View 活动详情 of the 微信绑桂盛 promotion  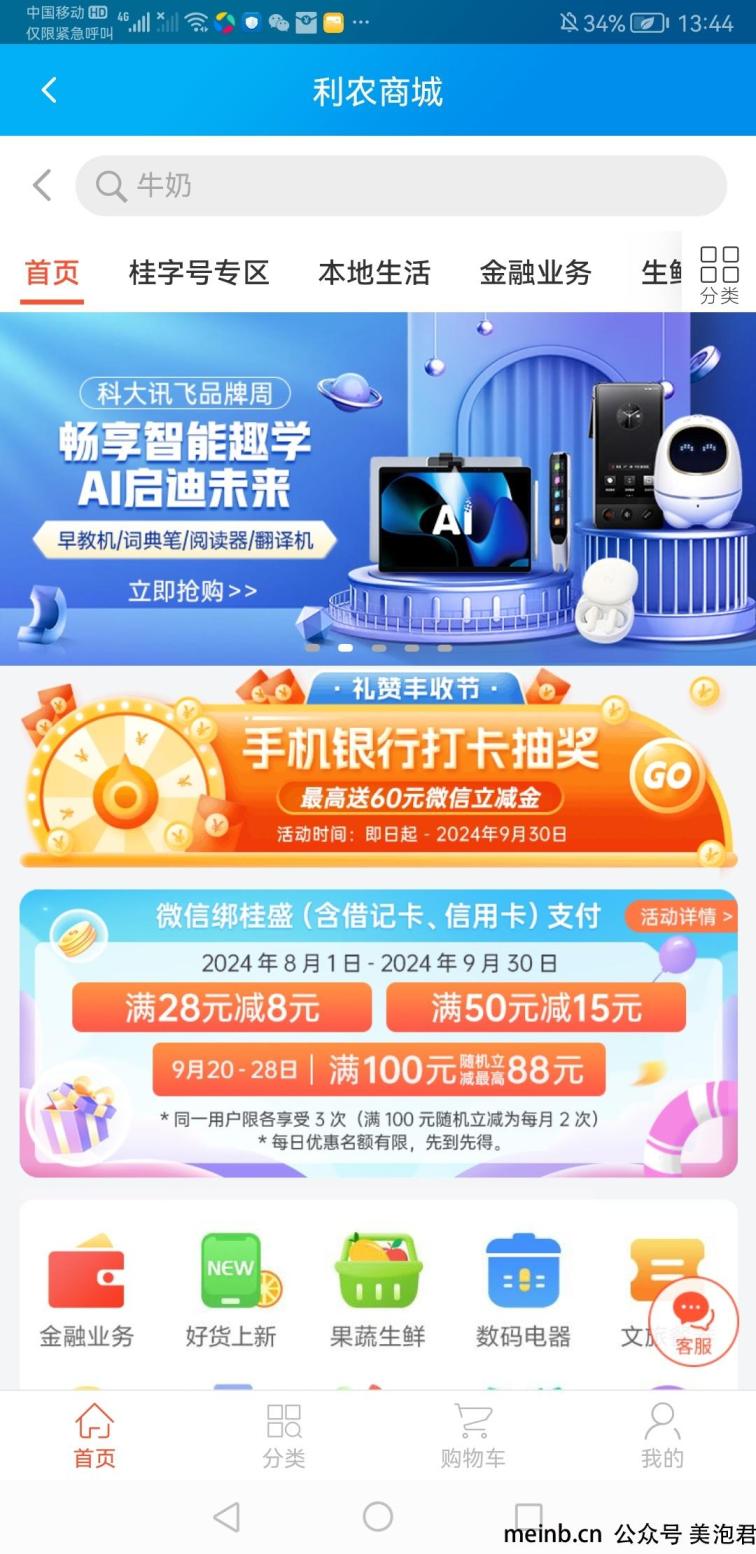686,916
